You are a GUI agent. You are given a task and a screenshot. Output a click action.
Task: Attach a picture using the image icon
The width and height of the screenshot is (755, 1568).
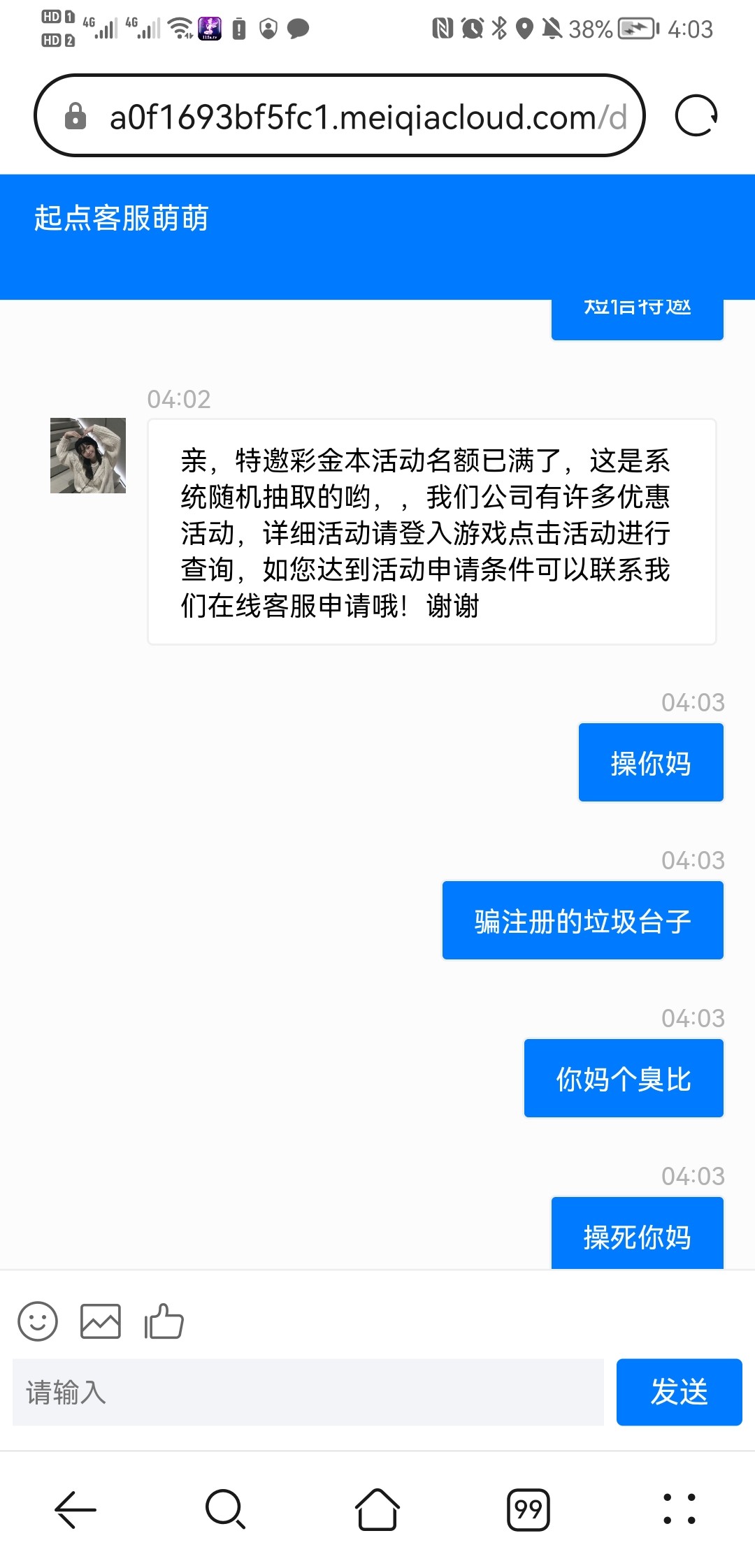101,1321
